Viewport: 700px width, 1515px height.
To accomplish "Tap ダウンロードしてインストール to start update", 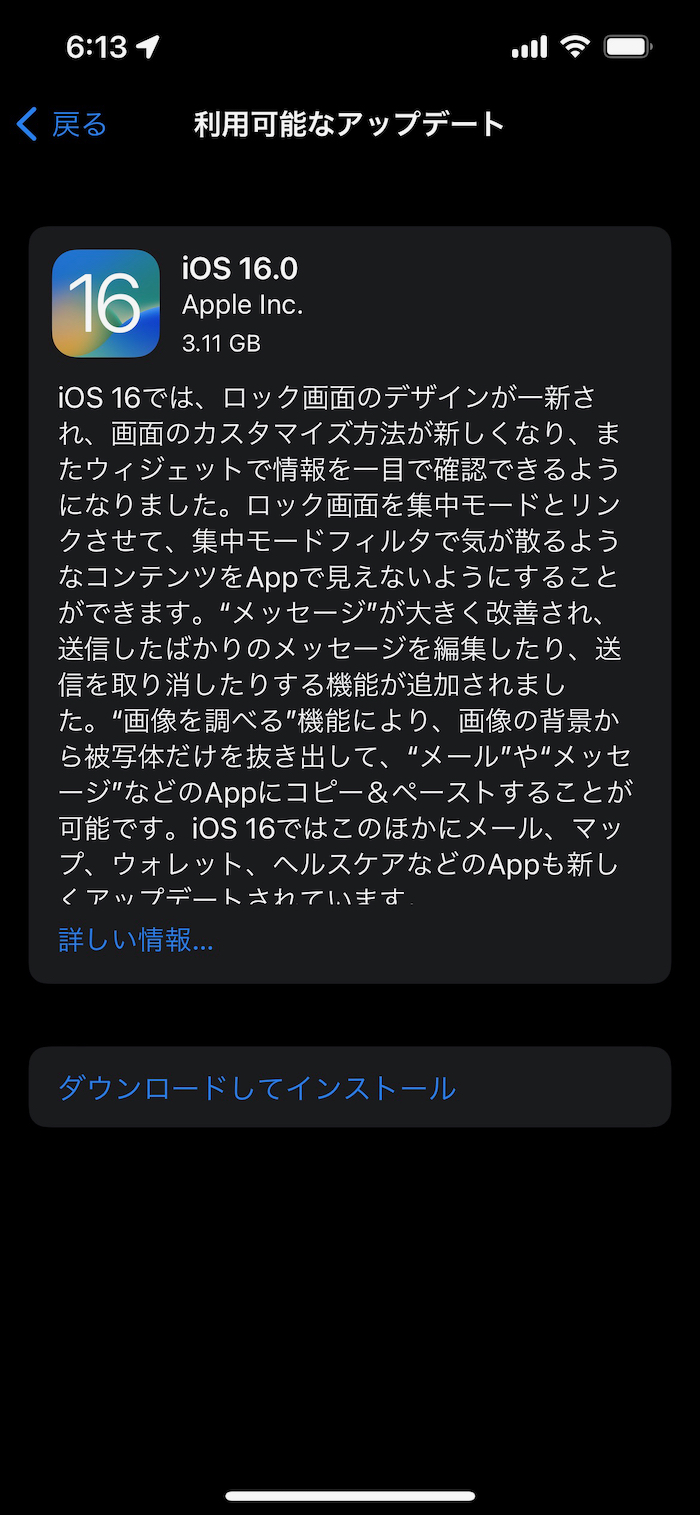I will click(257, 1088).
